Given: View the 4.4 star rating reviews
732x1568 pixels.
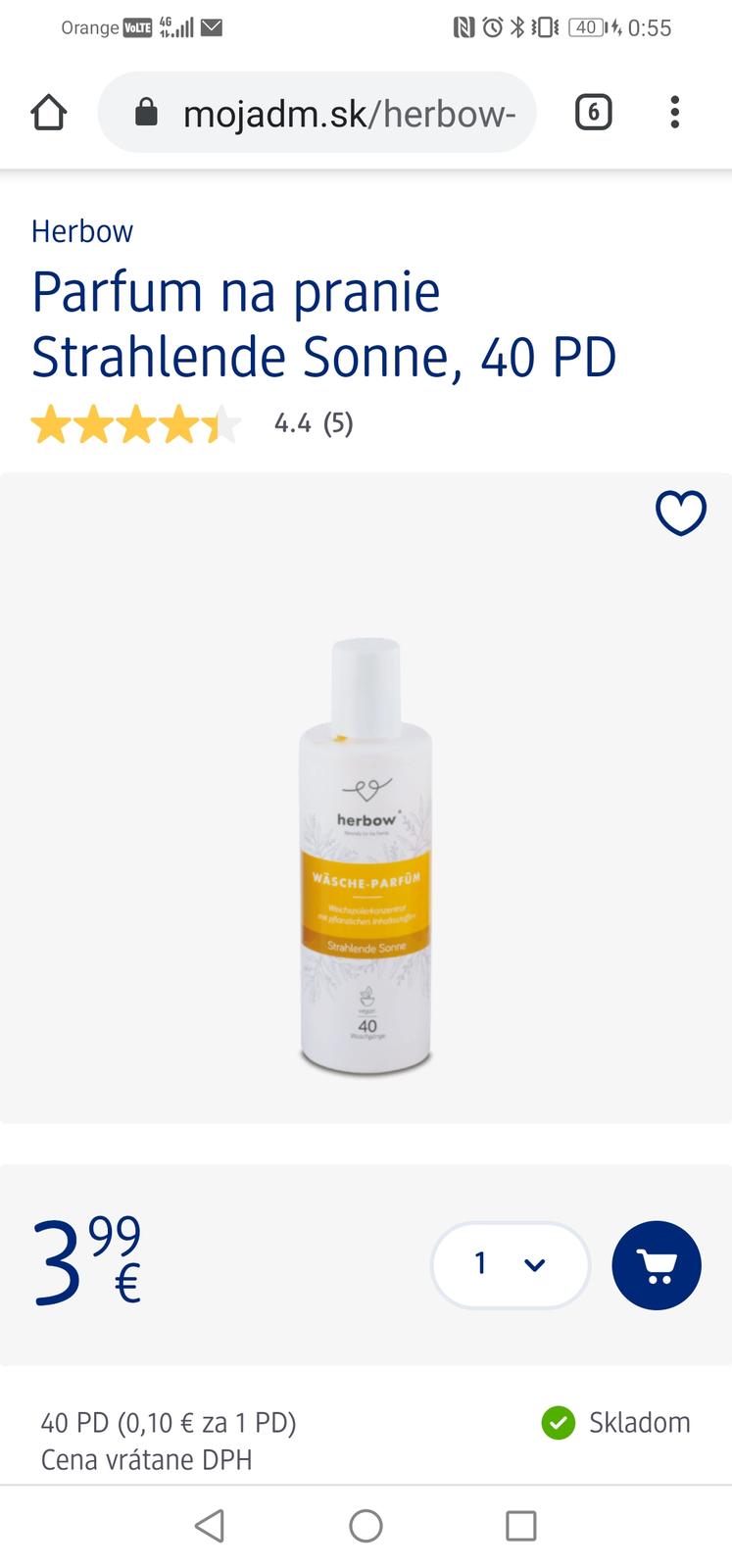Looking at the screenshot, I should pos(192,424).
